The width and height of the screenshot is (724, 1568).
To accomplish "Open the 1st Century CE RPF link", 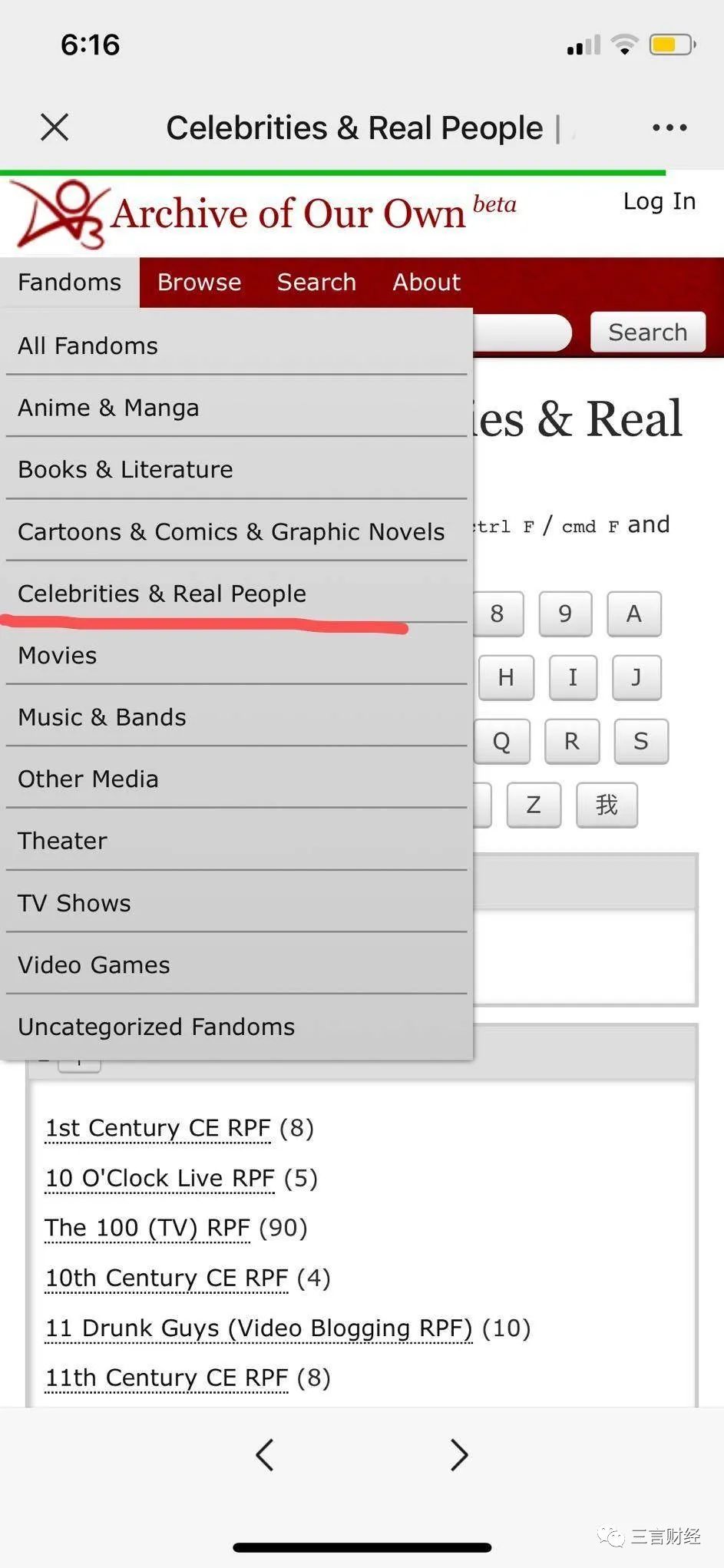I will (x=158, y=1128).
